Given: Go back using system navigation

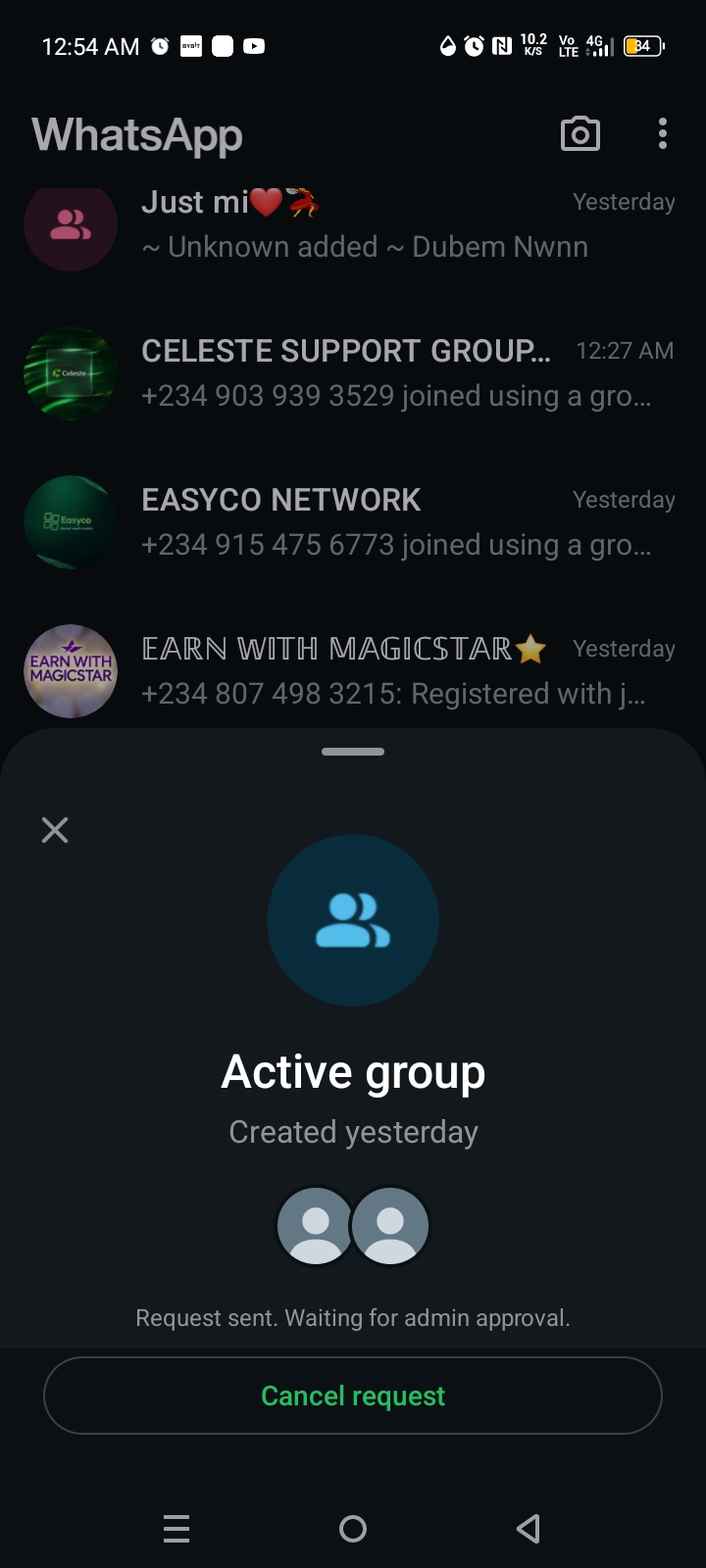Looking at the screenshot, I should (529, 1528).
